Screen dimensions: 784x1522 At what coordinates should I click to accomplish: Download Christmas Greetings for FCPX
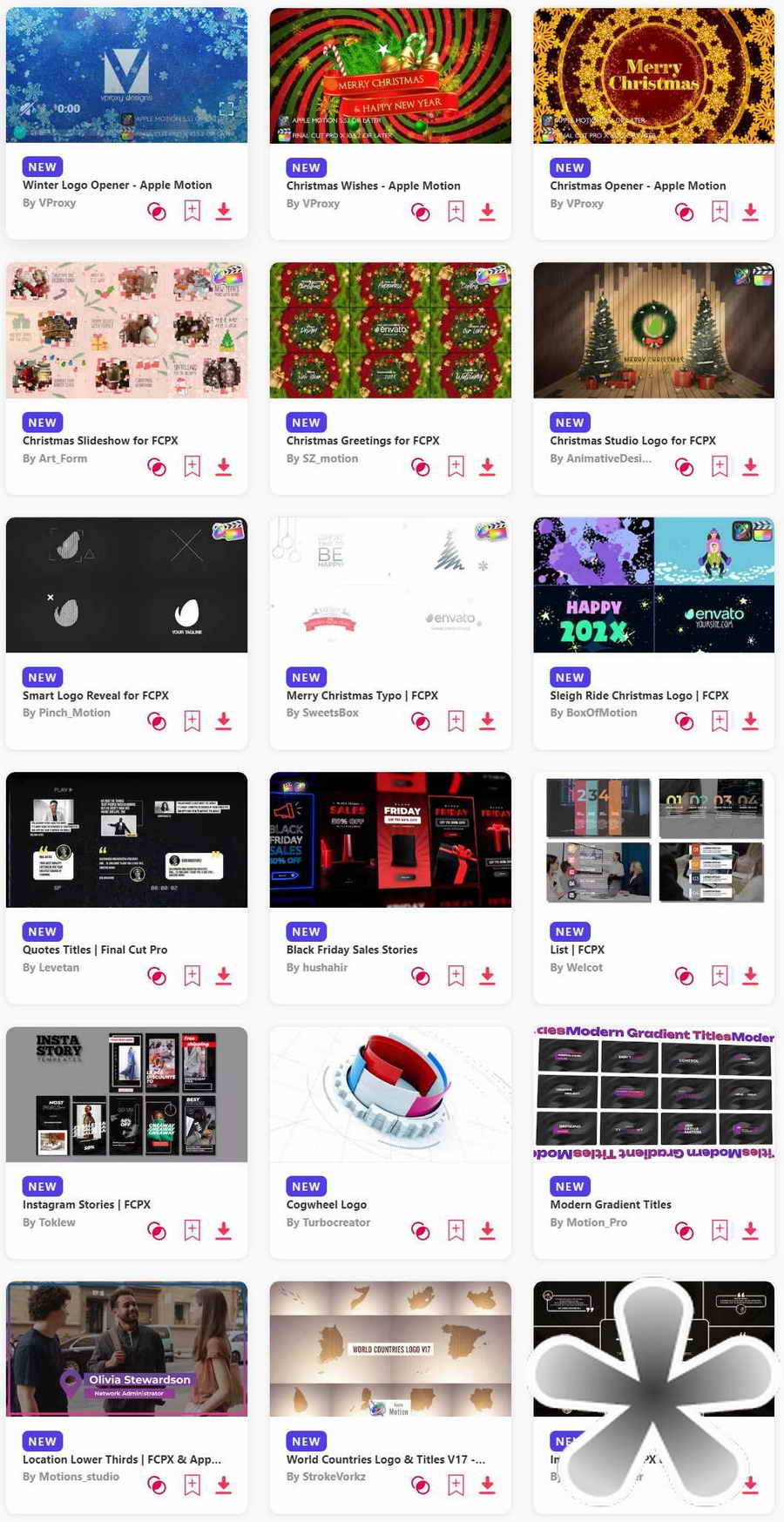tap(488, 467)
